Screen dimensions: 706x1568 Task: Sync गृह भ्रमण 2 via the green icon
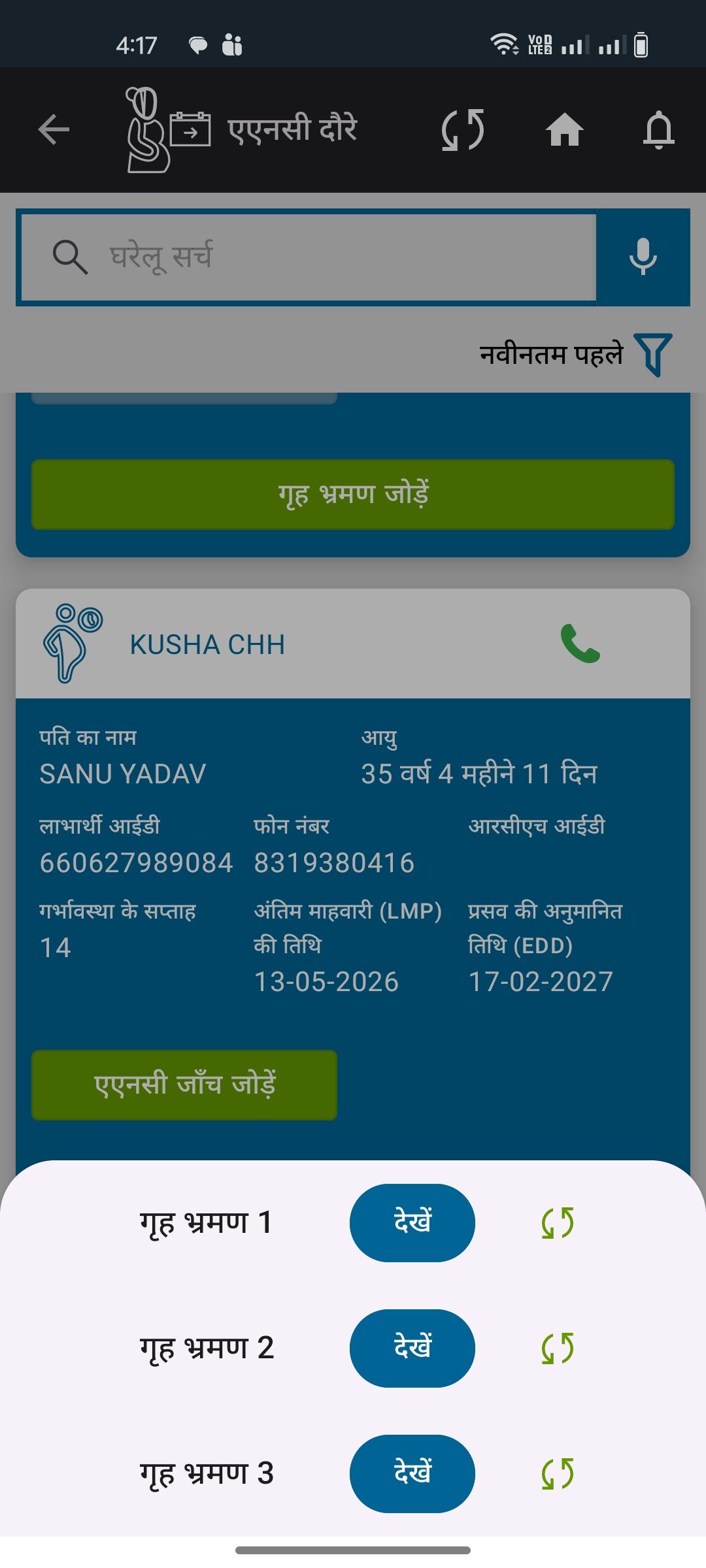(x=558, y=1348)
